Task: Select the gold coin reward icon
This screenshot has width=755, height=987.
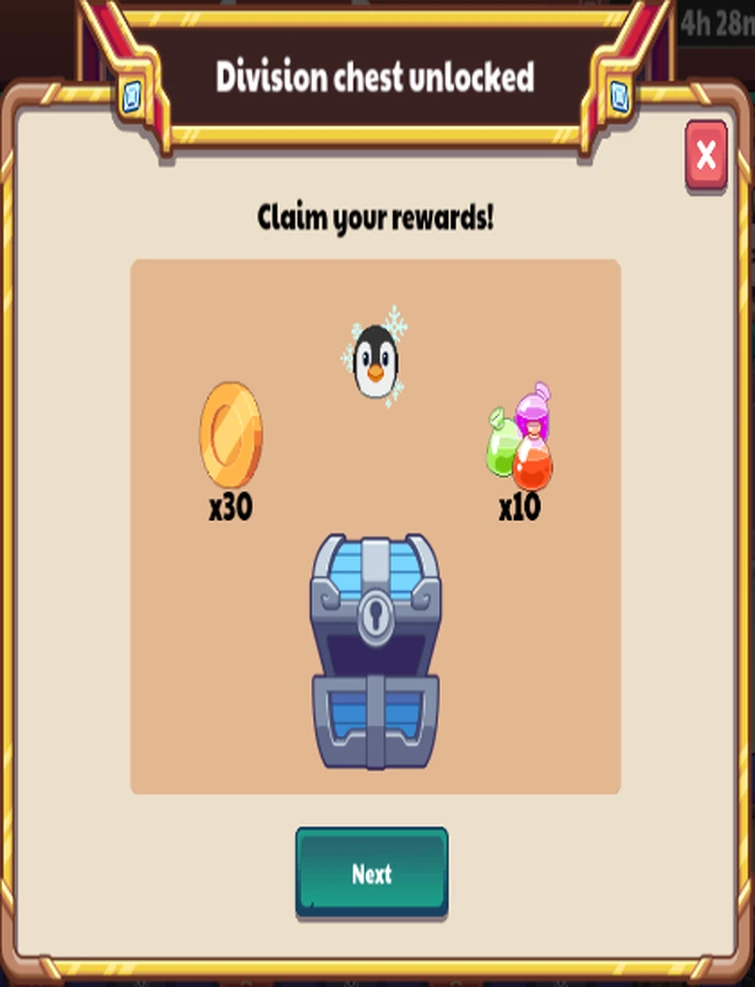Action: 230,435
